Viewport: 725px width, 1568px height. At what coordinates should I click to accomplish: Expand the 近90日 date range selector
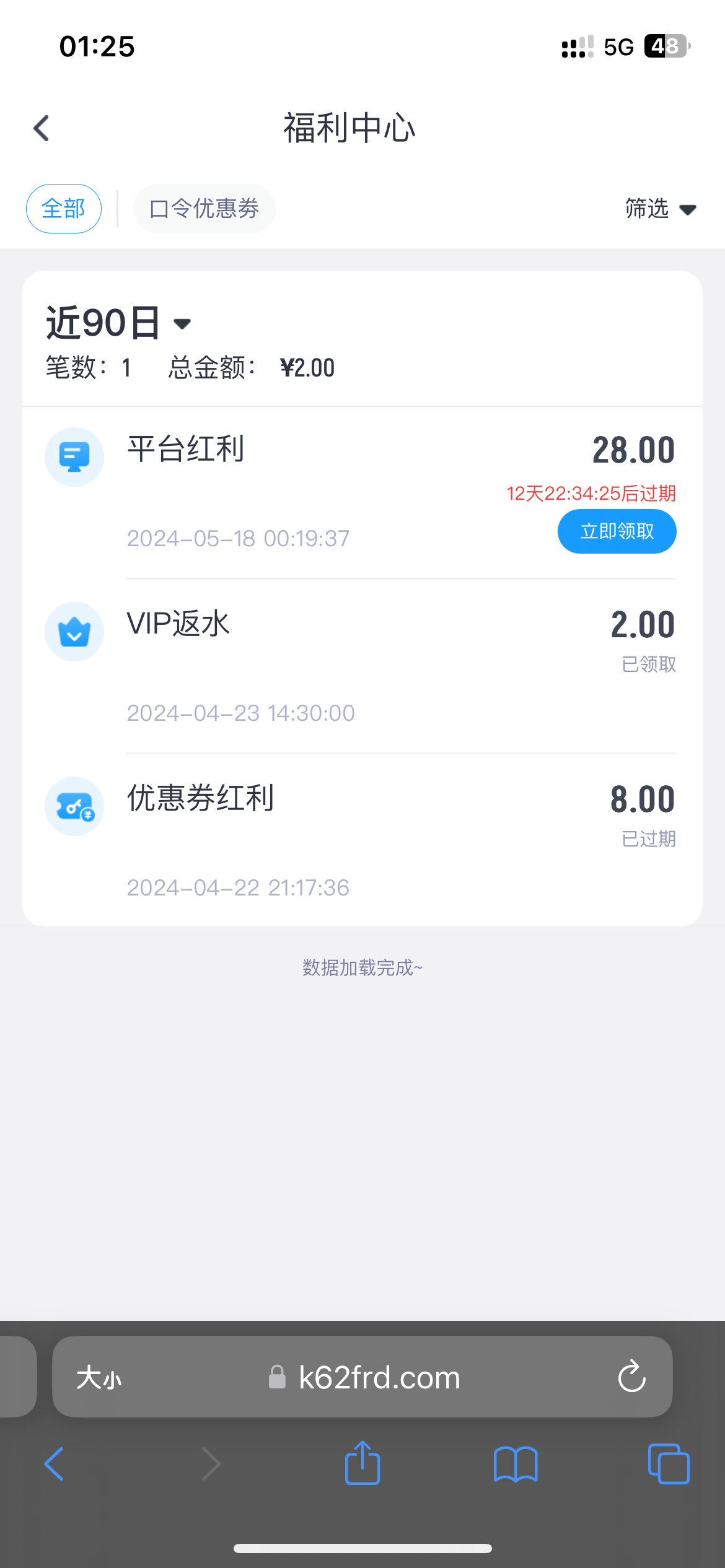coord(118,323)
